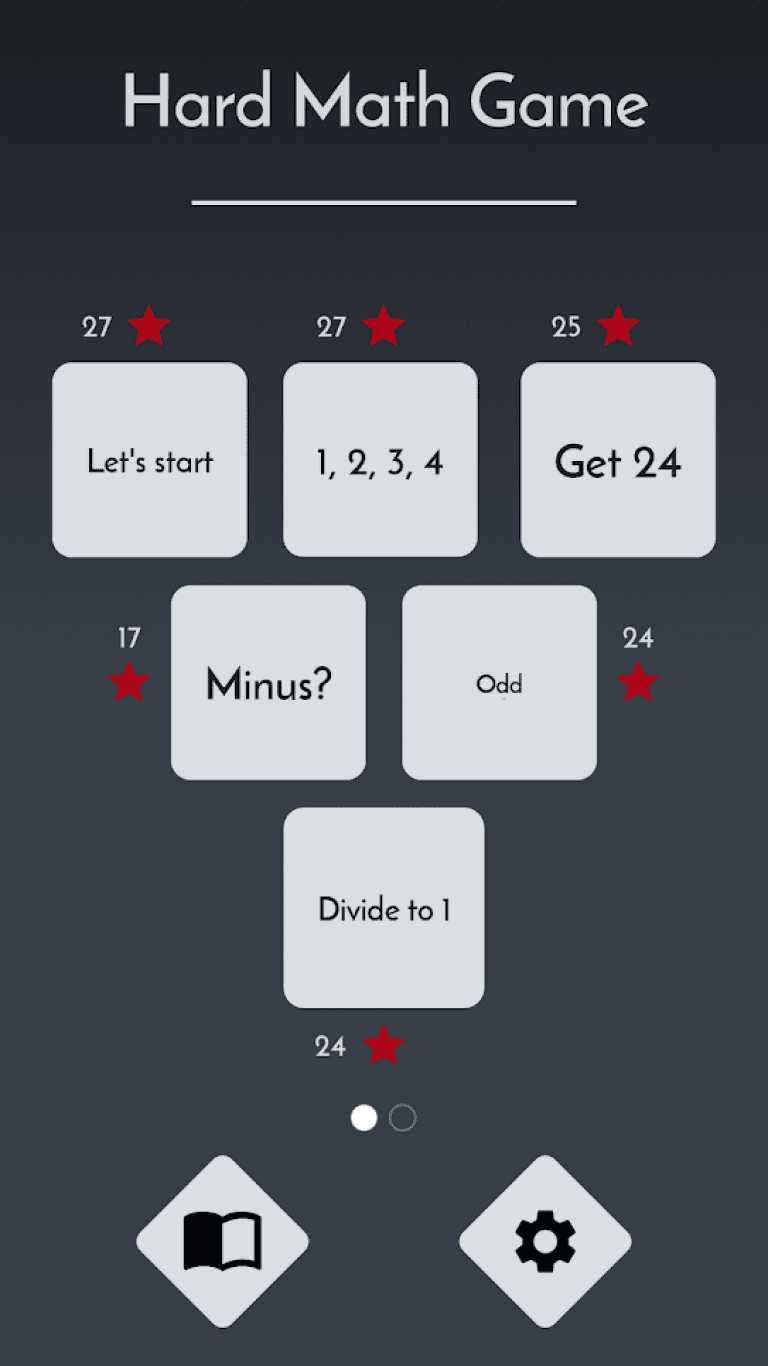
Task: Click the score 24 below Divide to 1
Action: (x=330, y=1047)
